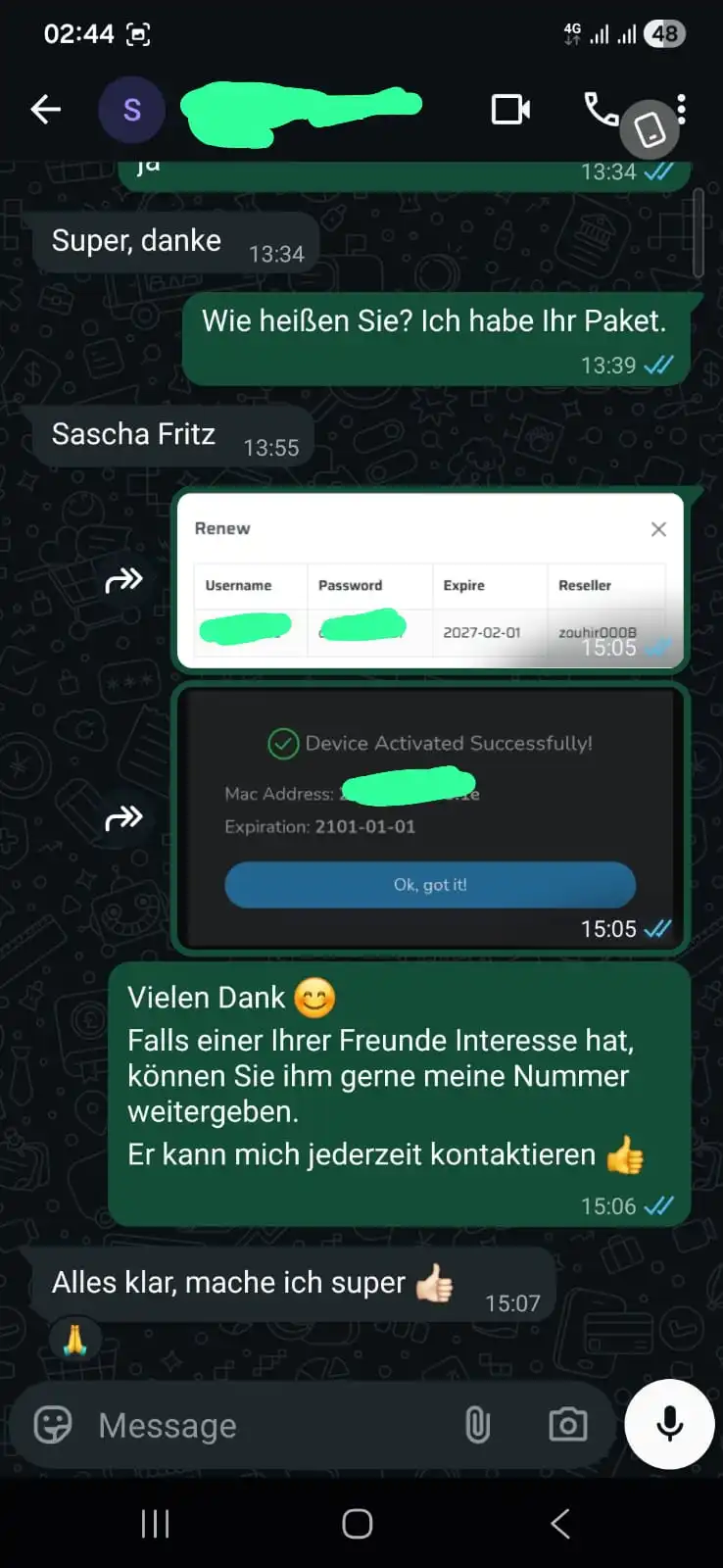
Task: Open the contact's profile avatar
Action: [131, 109]
